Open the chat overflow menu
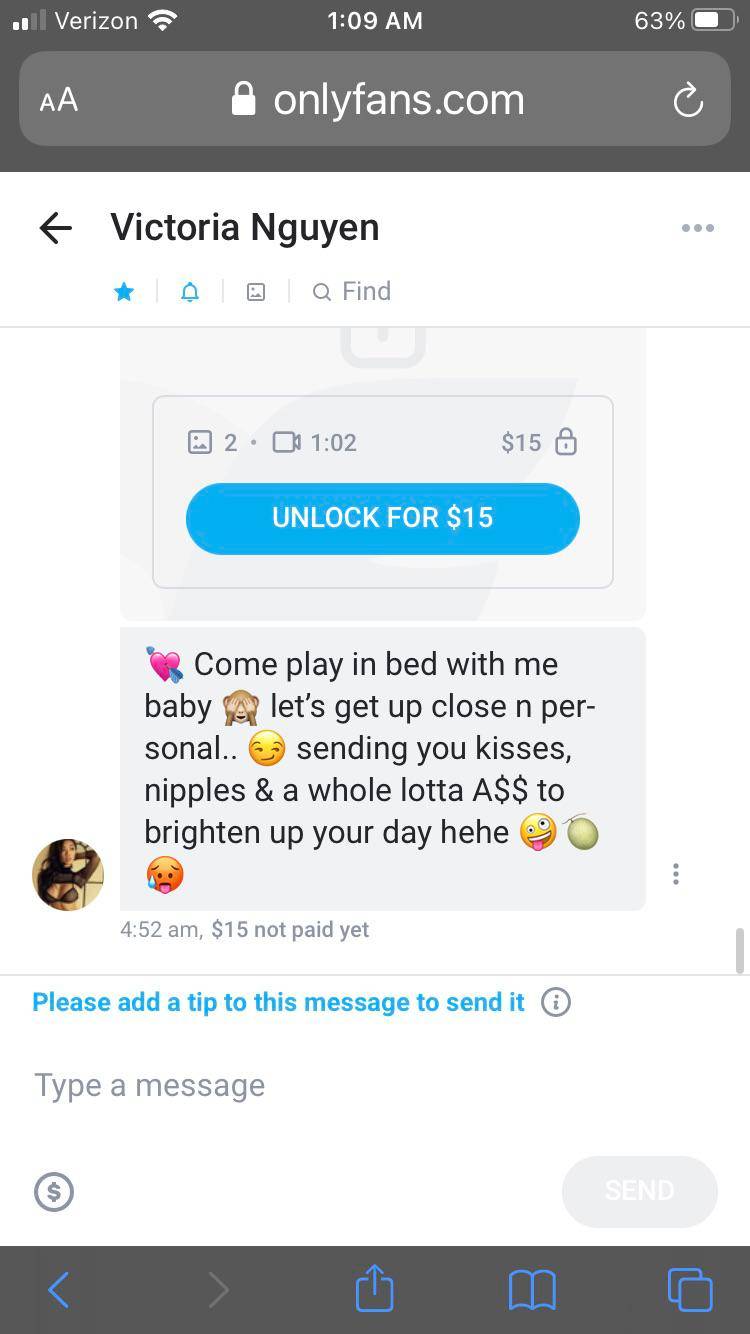The image size is (750, 1334). coord(697,228)
